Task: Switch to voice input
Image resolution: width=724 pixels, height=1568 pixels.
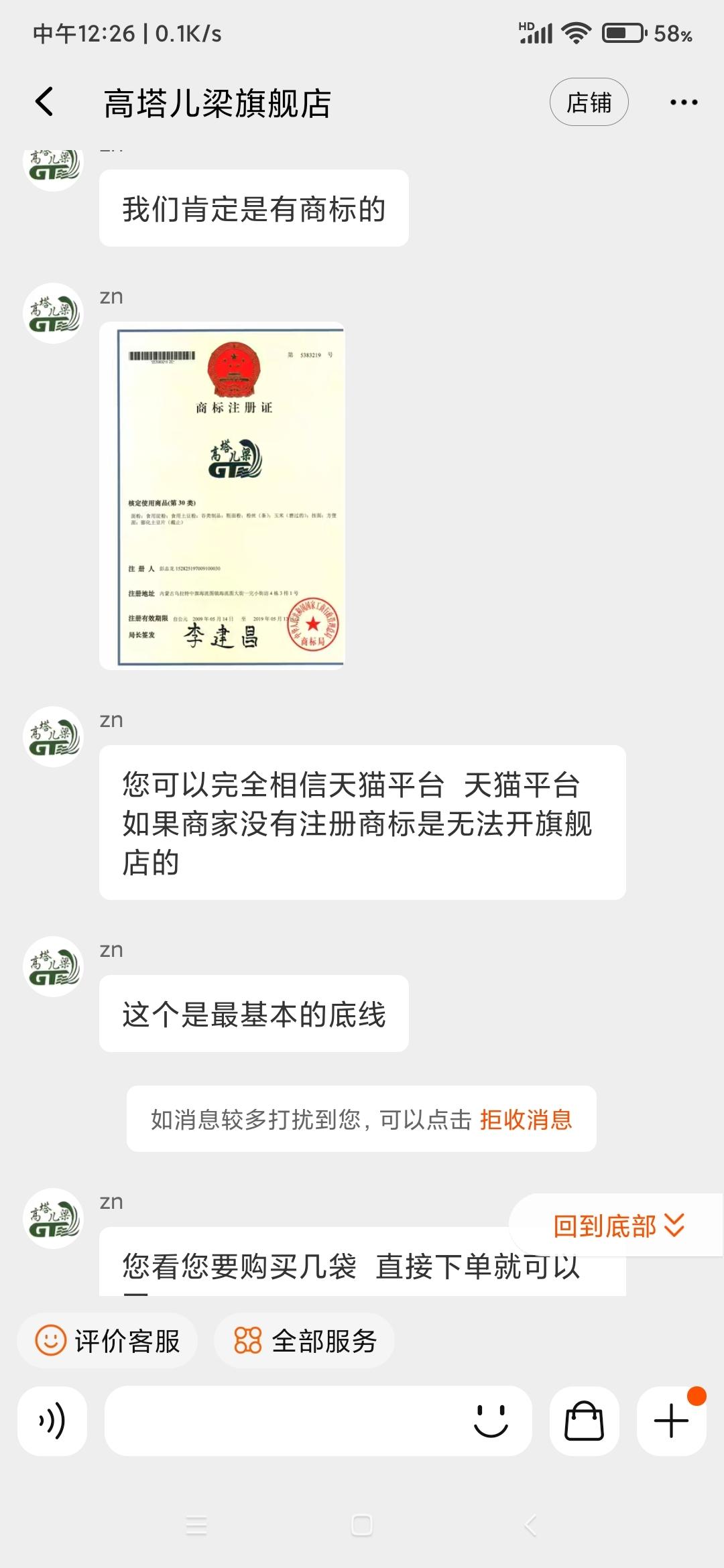Action: tap(52, 1421)
